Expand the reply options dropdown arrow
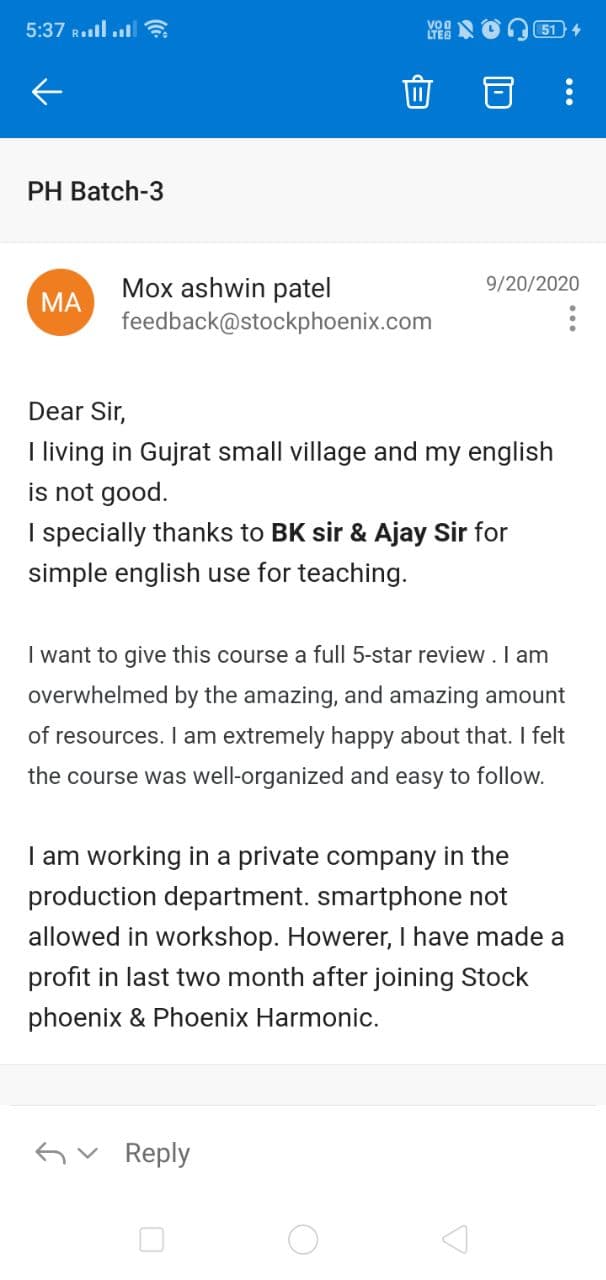 click(88, 1153)
